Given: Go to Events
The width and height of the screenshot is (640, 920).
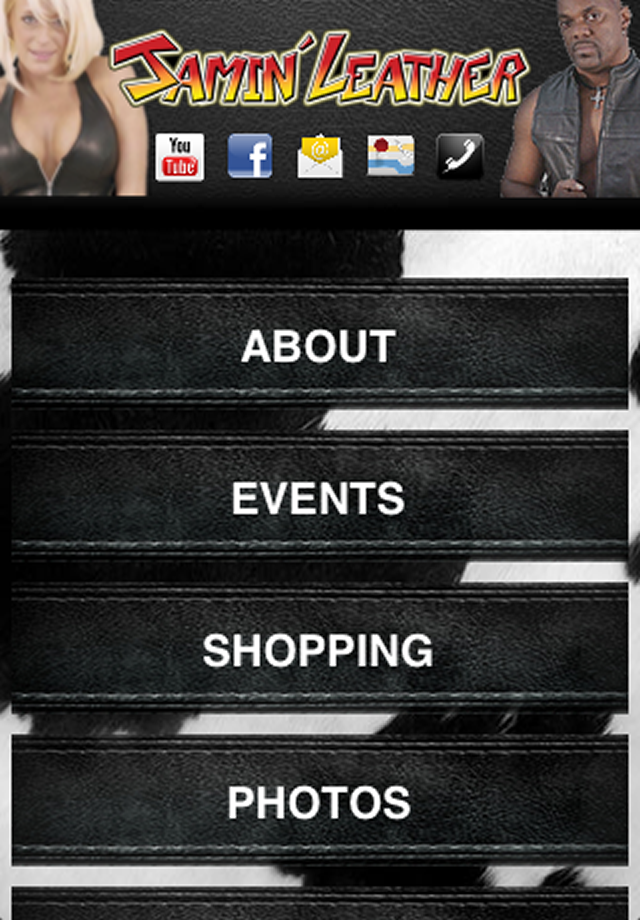Looking at the screenshot, I should pos(320,498).
